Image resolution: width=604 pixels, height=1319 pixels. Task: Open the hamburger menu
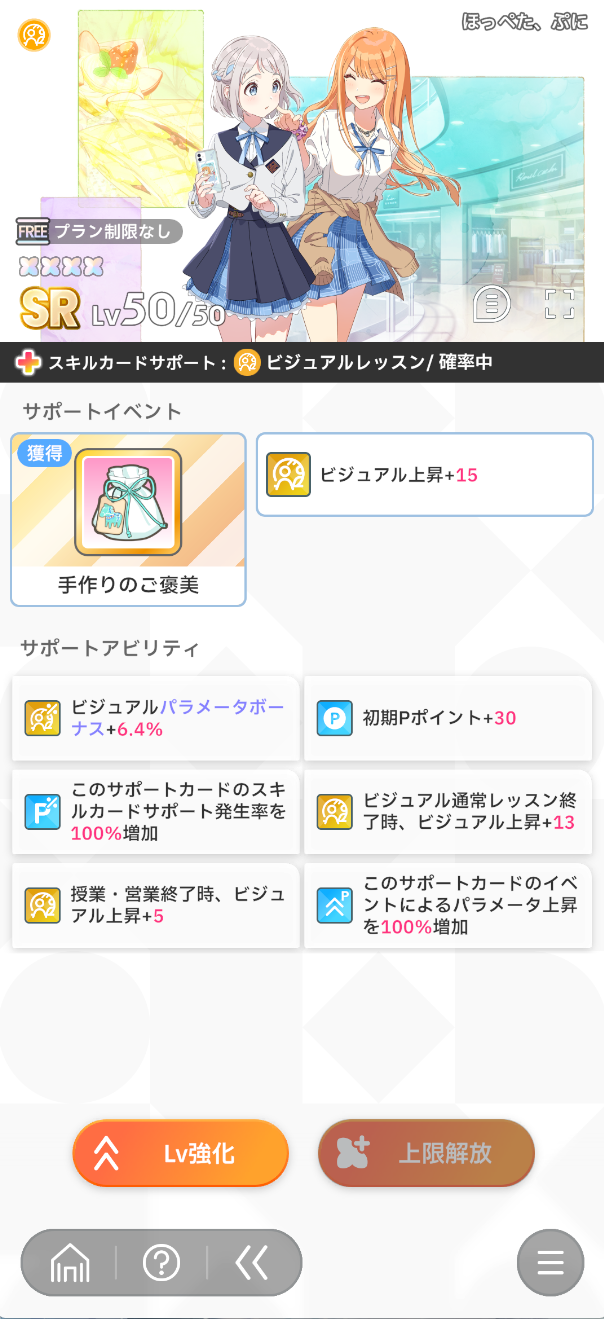coord(550,1263)
